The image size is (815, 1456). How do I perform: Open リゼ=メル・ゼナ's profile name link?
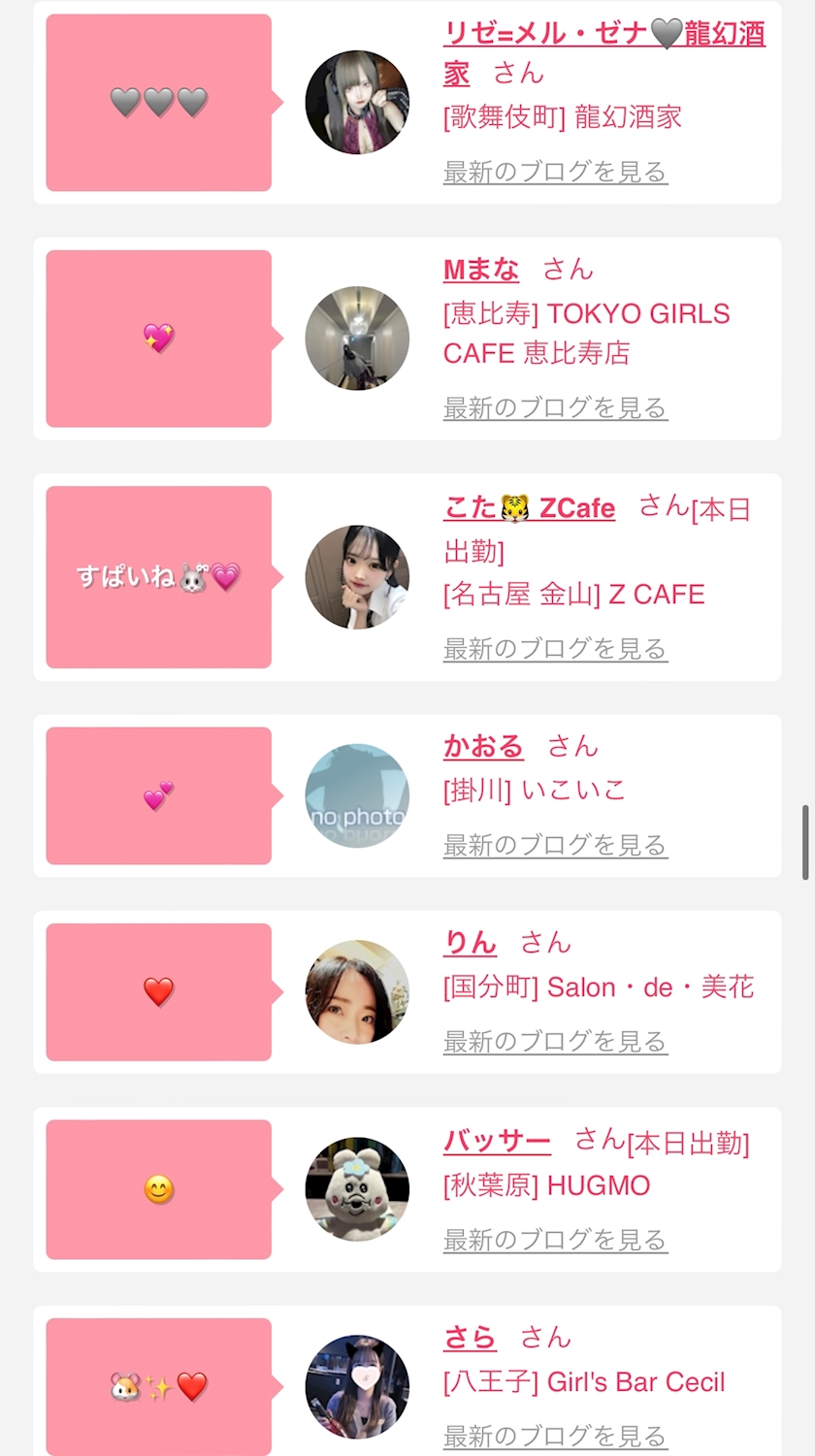click(603, 52)
